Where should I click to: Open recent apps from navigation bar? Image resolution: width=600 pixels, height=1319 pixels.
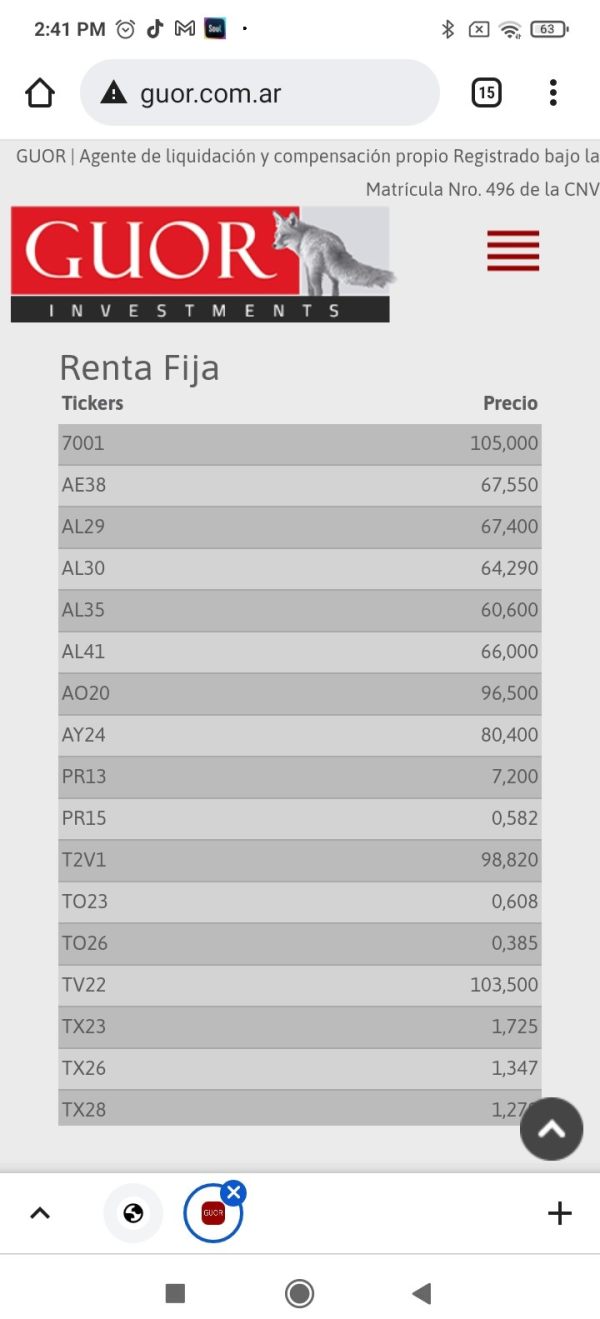tap(175, 1294)
